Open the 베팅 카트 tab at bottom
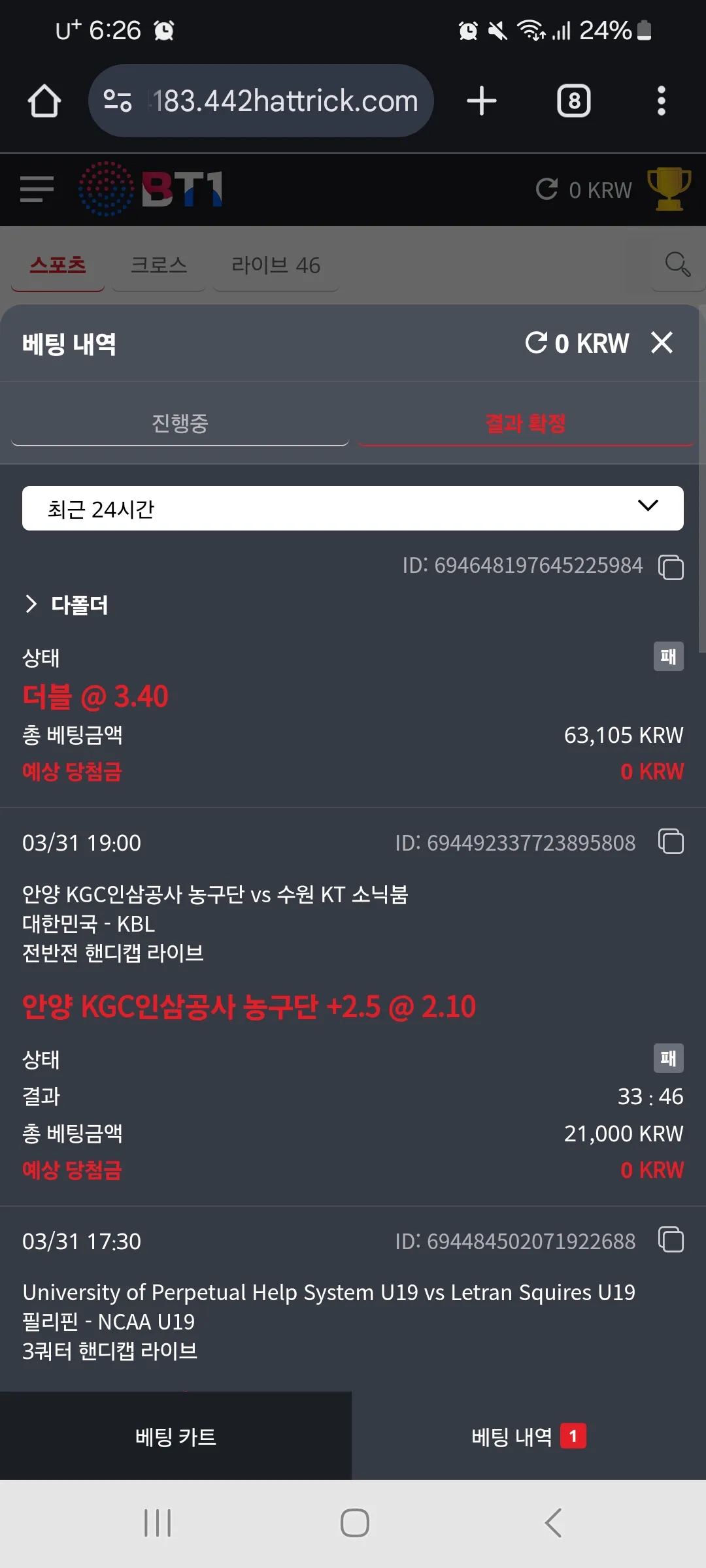This screenshot has height=1568, width=706. click(176, 1436)
